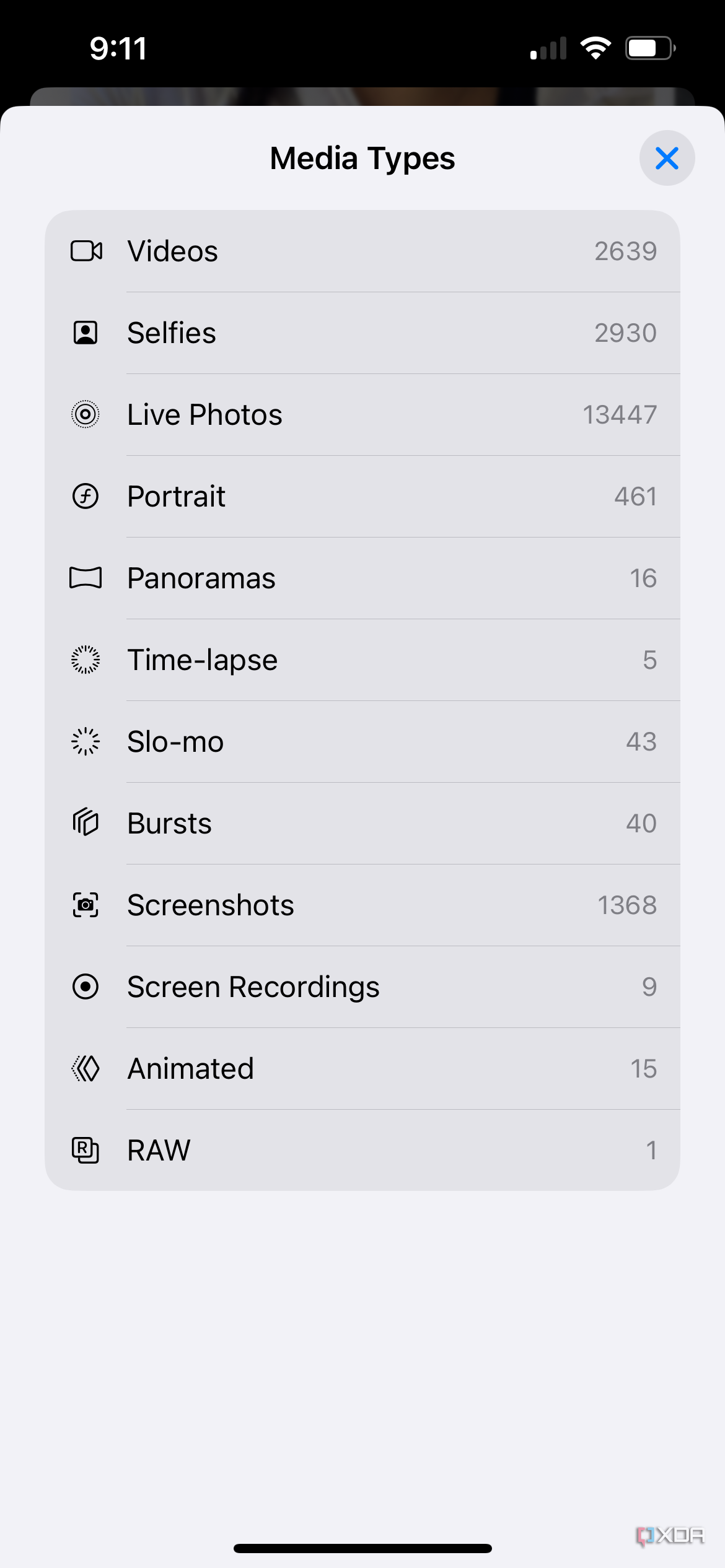Tap the Slo-mo burst-dash icon

pos(85,741)
